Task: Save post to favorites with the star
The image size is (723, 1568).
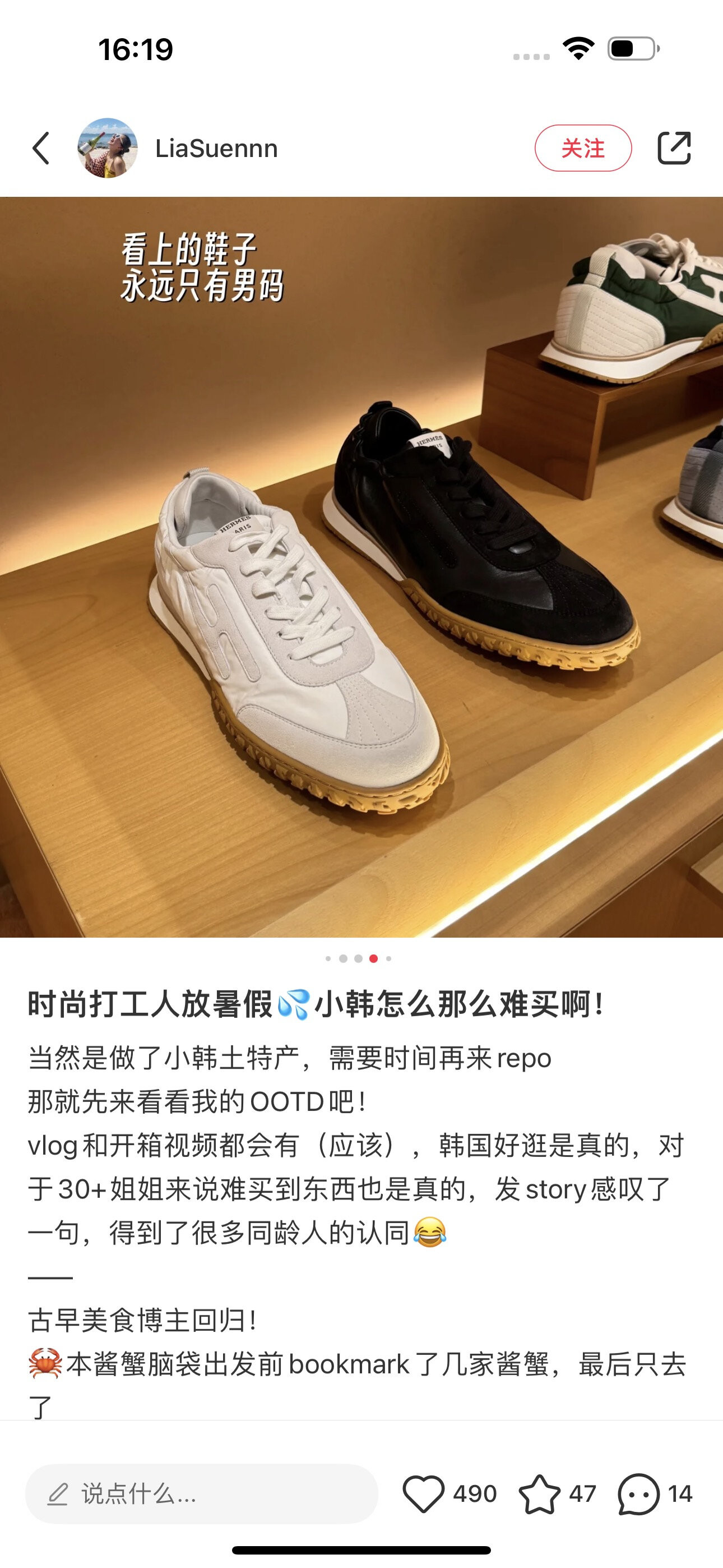Action: [539, 1494]
